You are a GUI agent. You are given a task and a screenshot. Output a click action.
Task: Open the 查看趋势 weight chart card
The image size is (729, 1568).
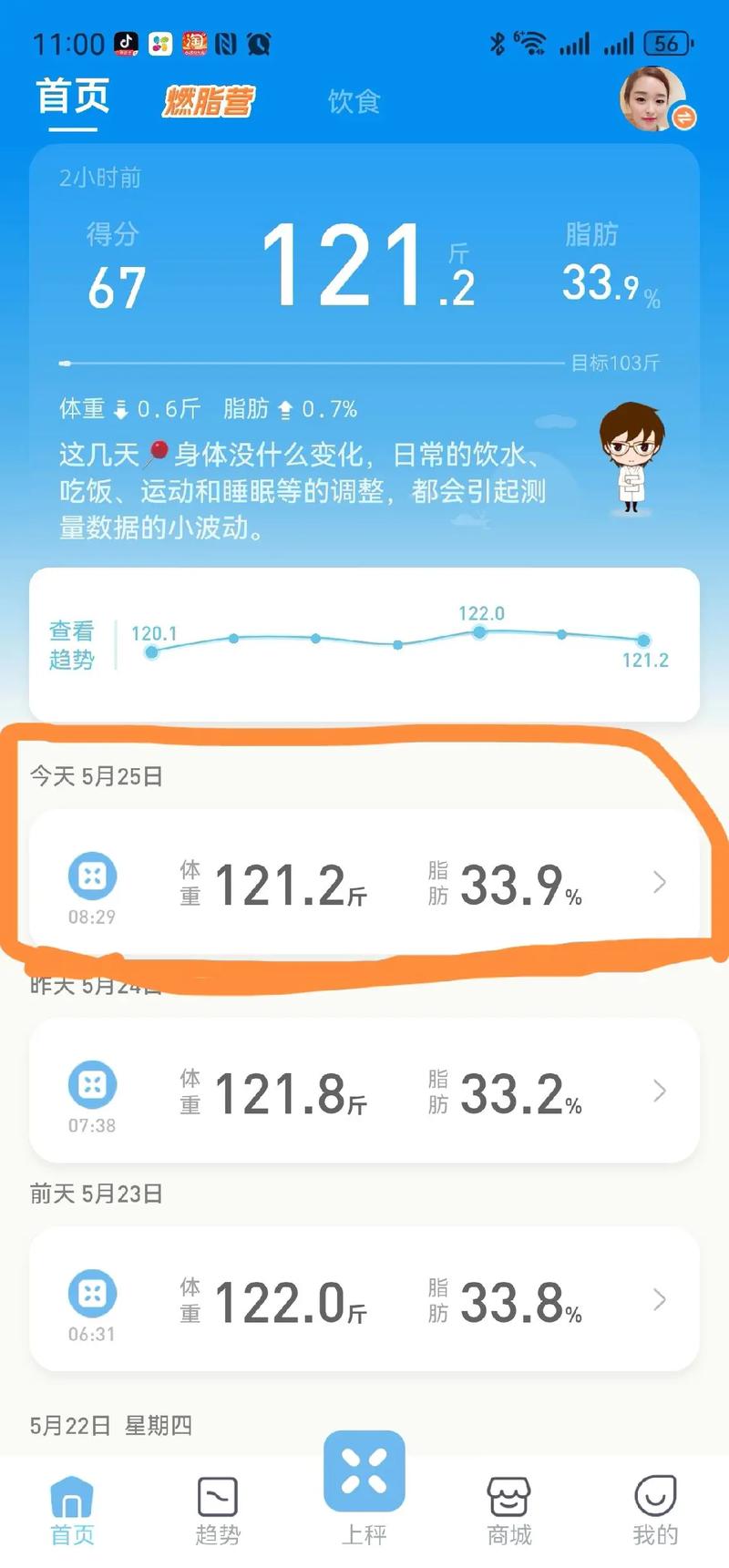(364, 644)
